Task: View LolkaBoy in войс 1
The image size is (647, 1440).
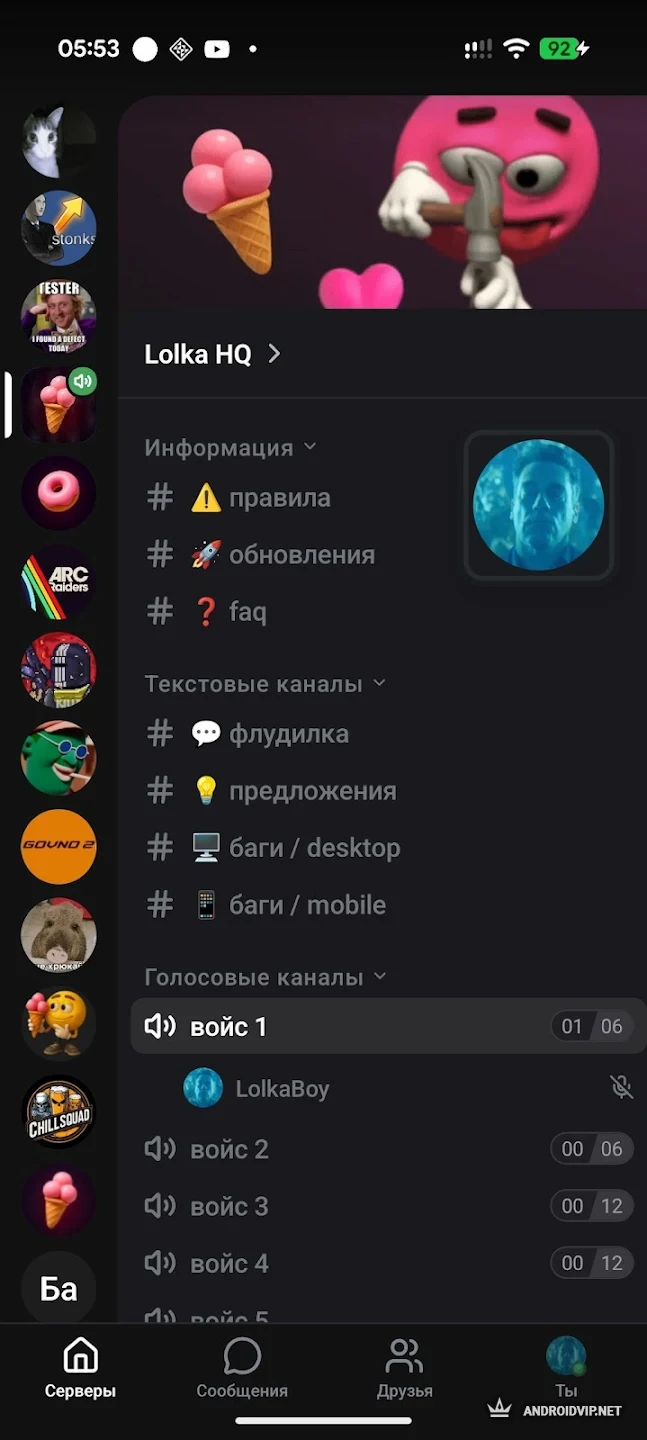Action: 281,1089
